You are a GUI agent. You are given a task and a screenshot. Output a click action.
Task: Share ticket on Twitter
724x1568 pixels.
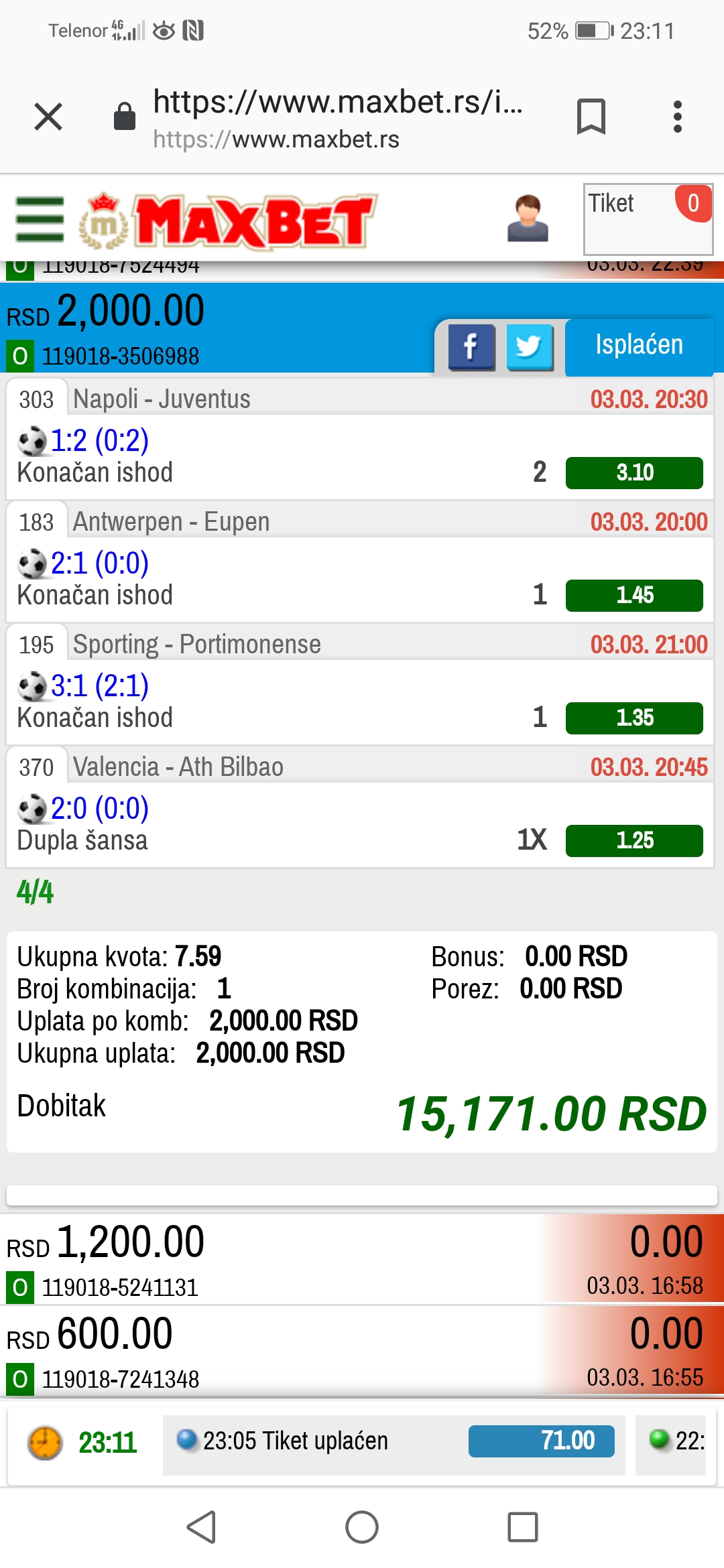click(x=530, y=347)
